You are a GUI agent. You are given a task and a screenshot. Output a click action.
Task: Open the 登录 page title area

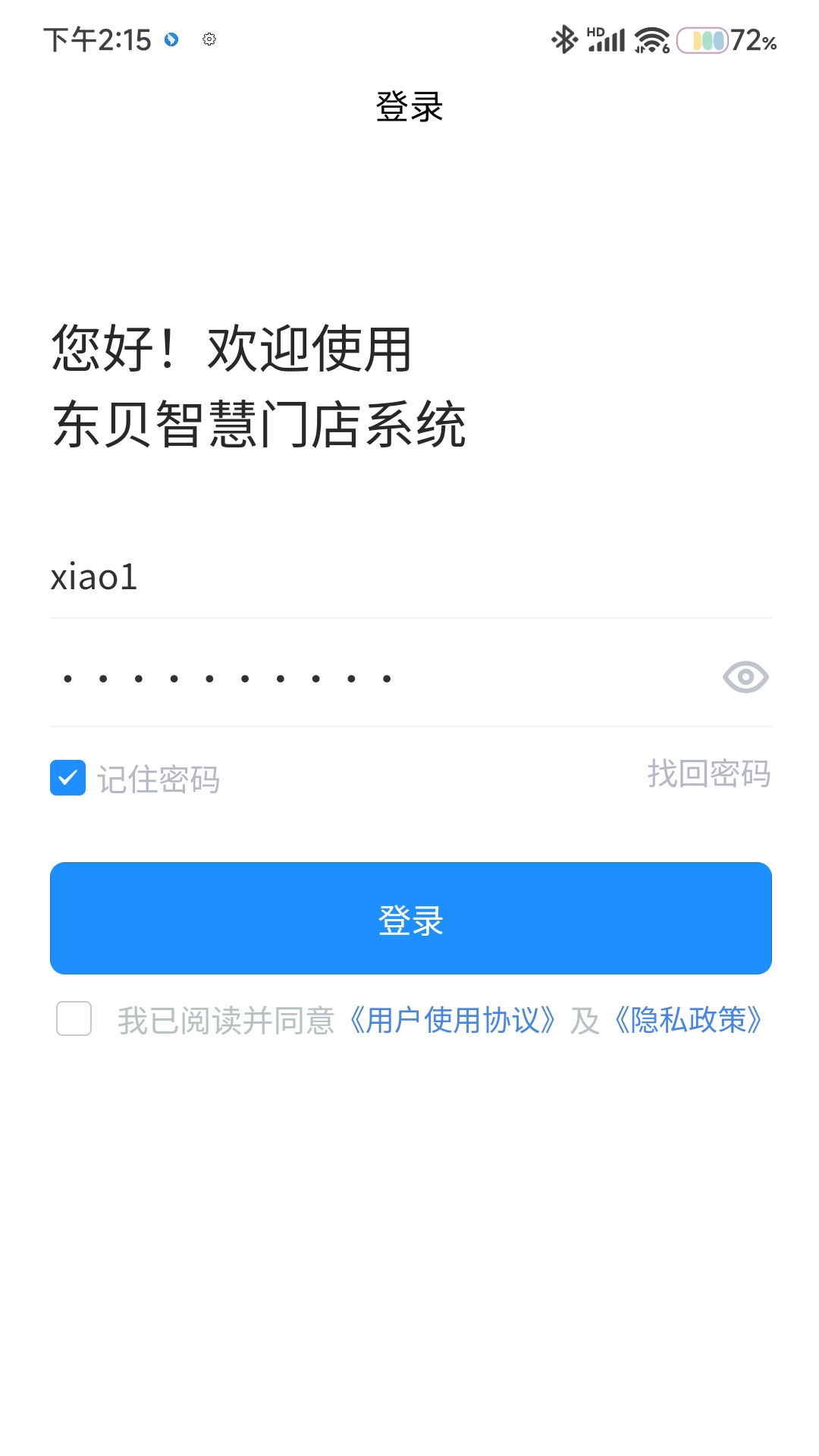(x=409, y=108)
